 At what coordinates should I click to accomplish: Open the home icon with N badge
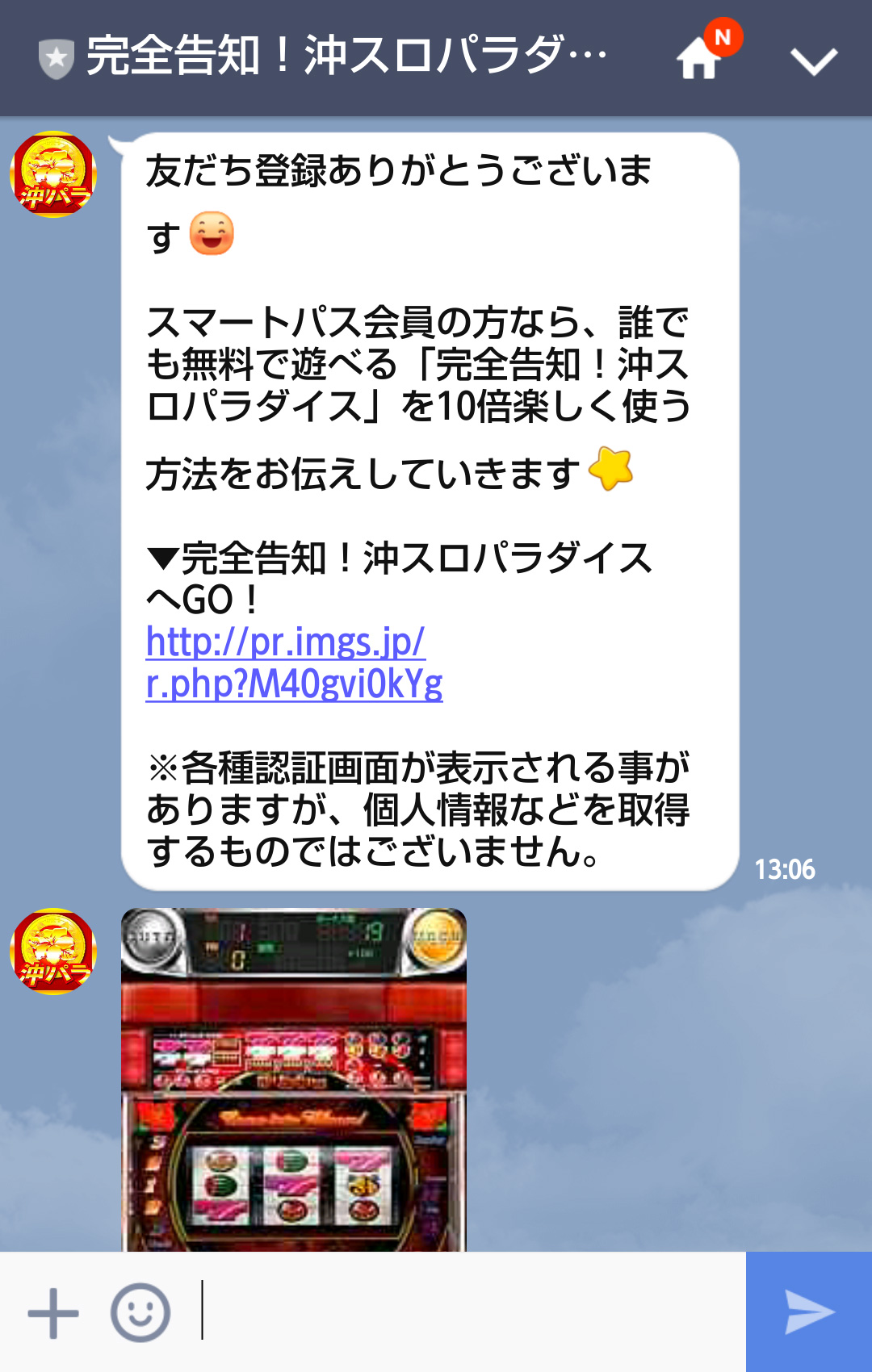pos(699,59)
